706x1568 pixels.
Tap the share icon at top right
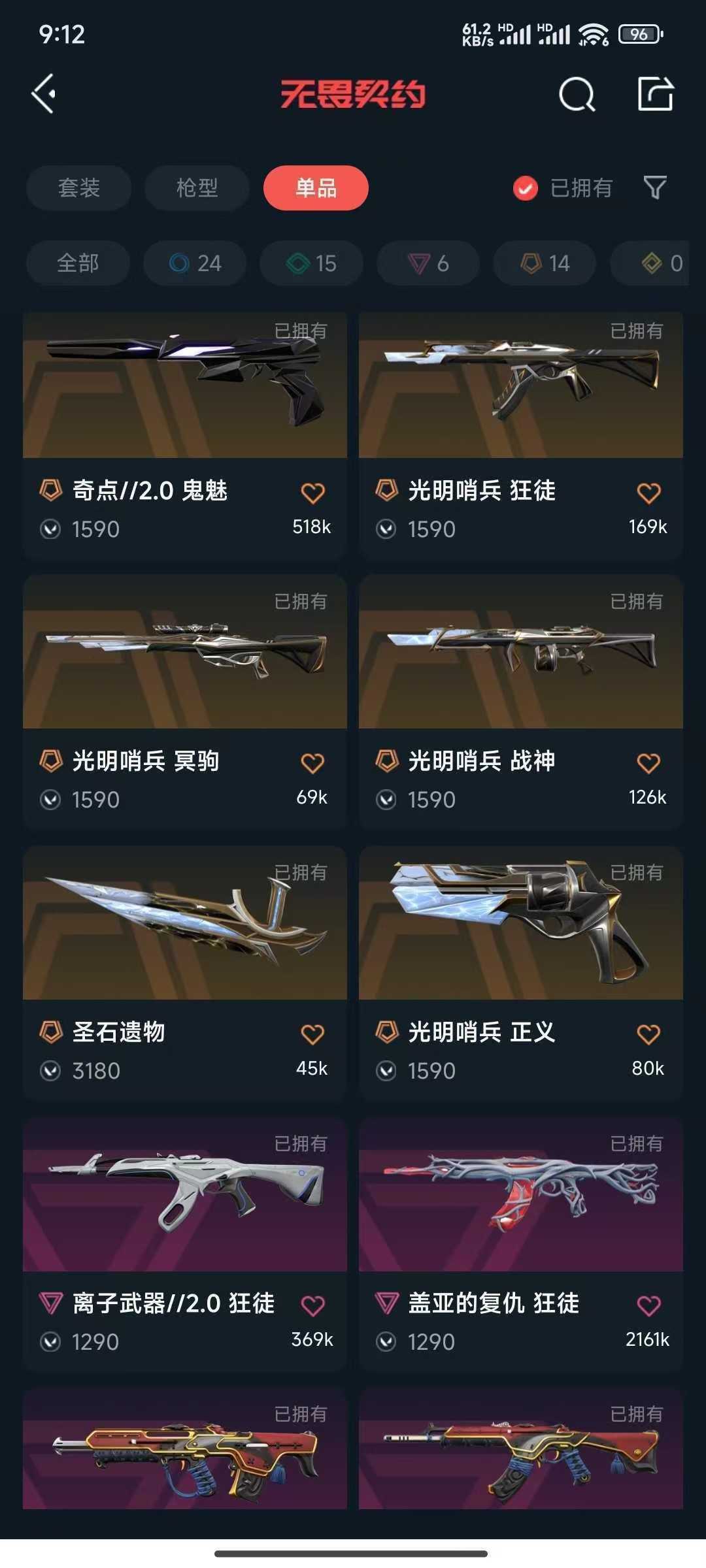coord(655,94)
